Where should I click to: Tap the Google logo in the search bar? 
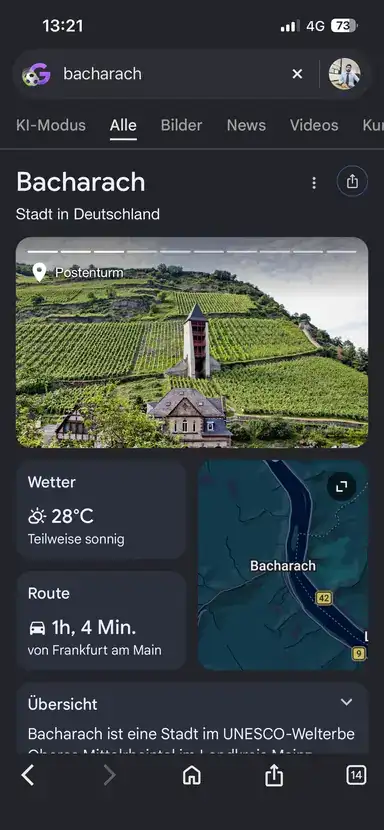37,74
